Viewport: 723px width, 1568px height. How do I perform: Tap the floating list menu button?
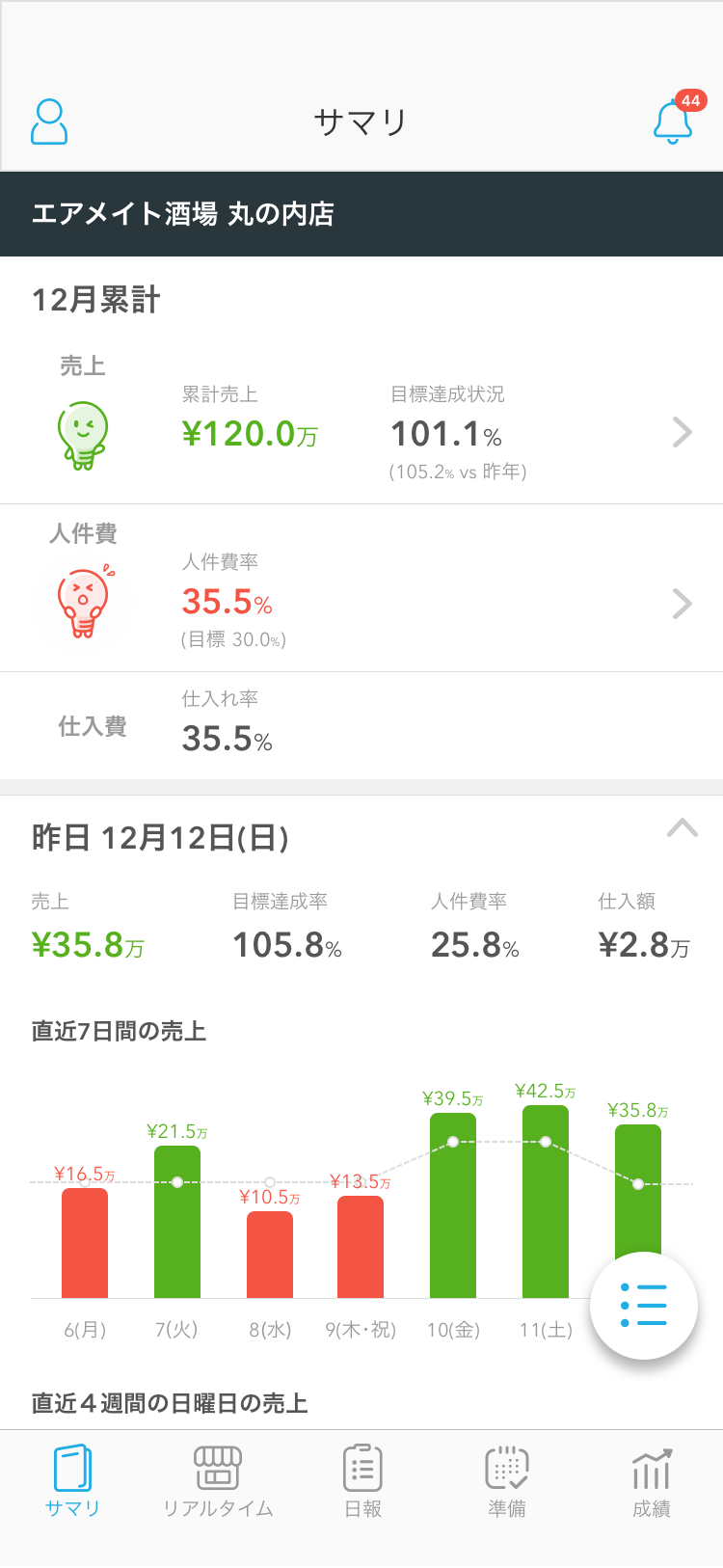(x=643, y=1305)
